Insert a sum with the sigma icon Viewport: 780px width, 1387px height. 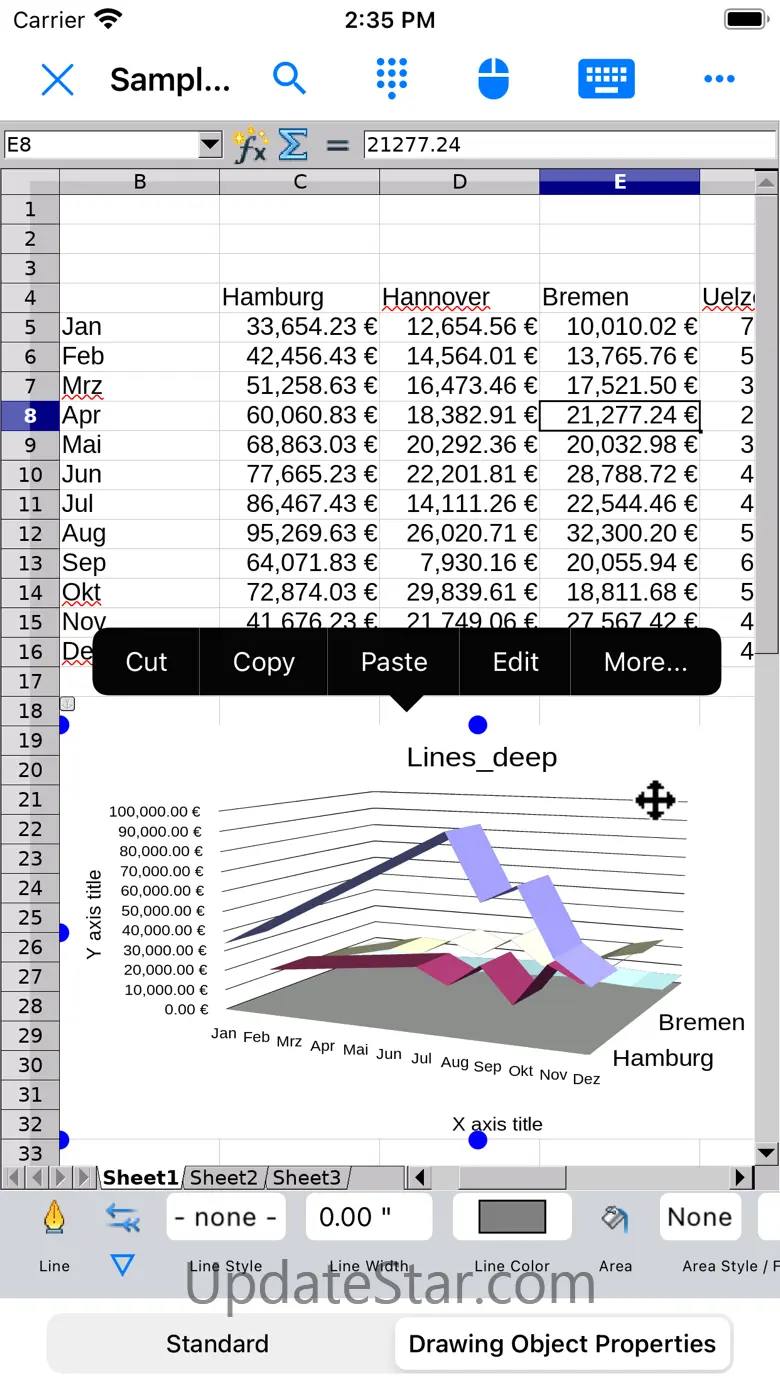[292, 145]
